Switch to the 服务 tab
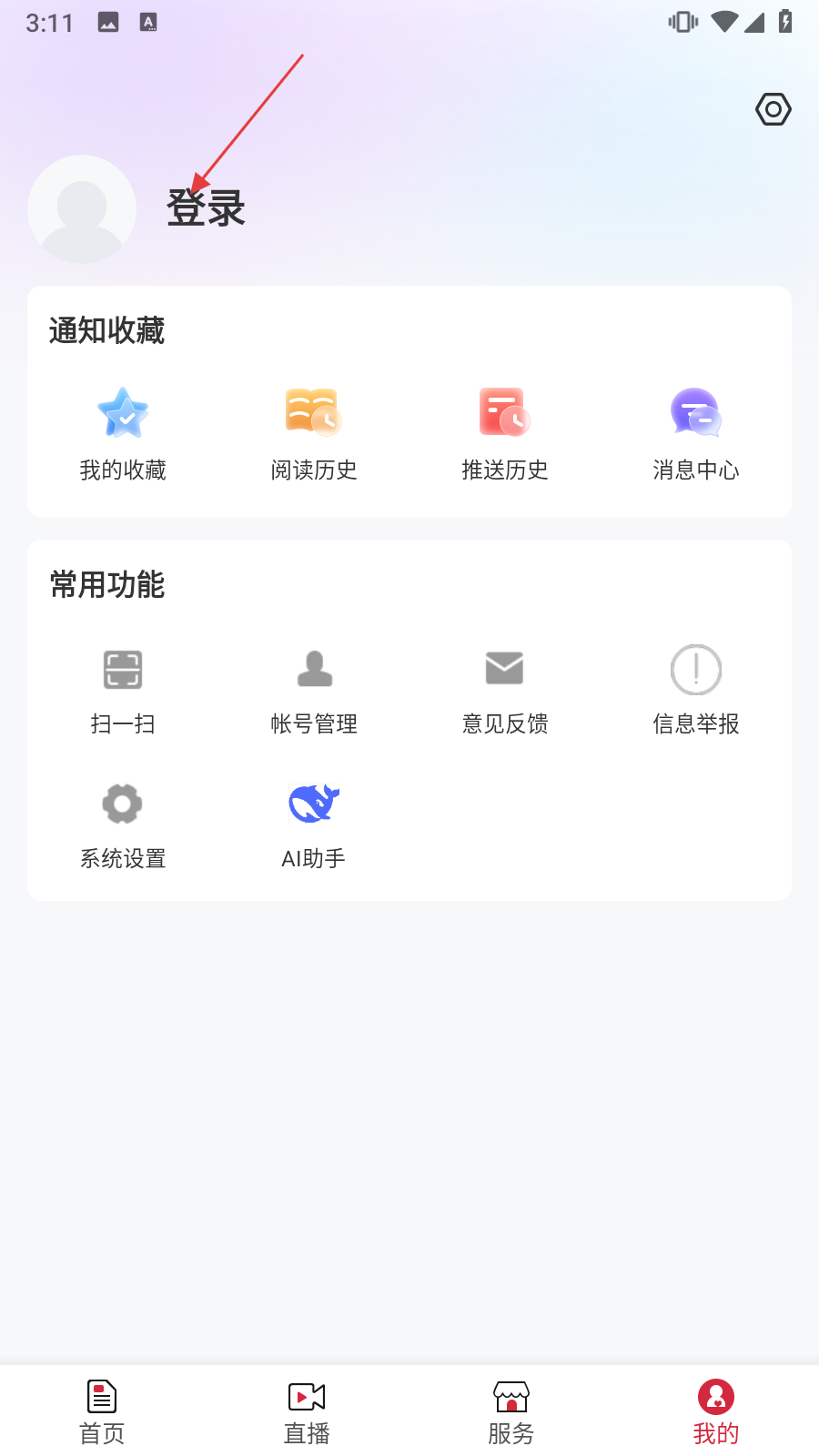The image size is (819, 1456). coord(511,1412)
